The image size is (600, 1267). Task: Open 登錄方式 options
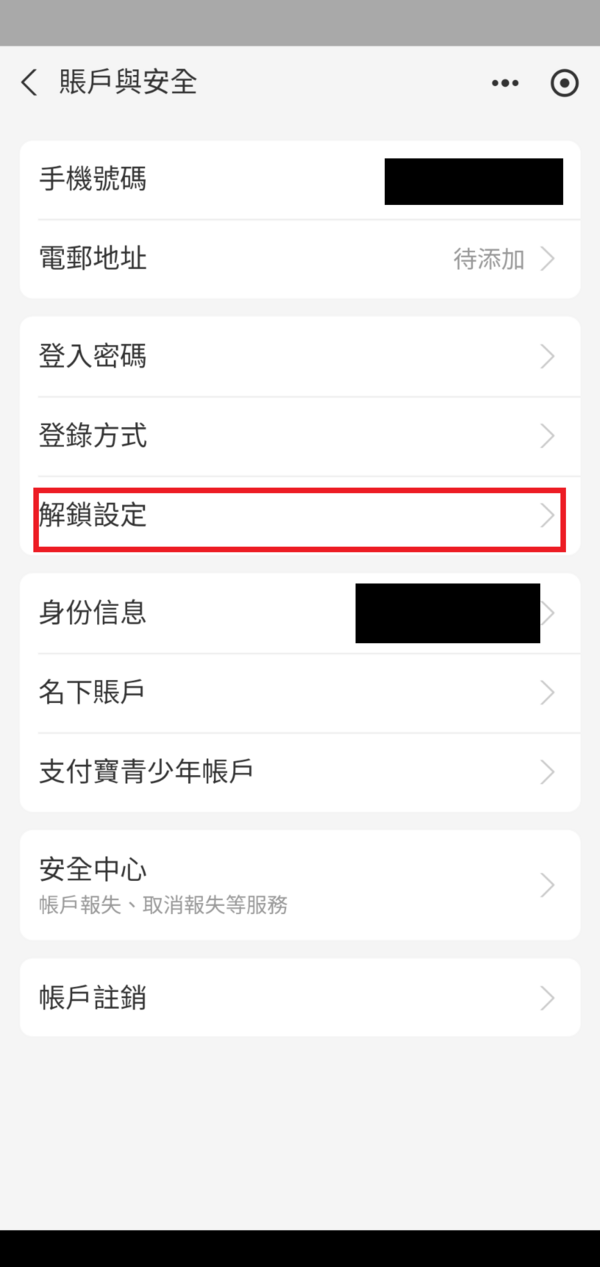pyautogui.click(x=300, y=436)
